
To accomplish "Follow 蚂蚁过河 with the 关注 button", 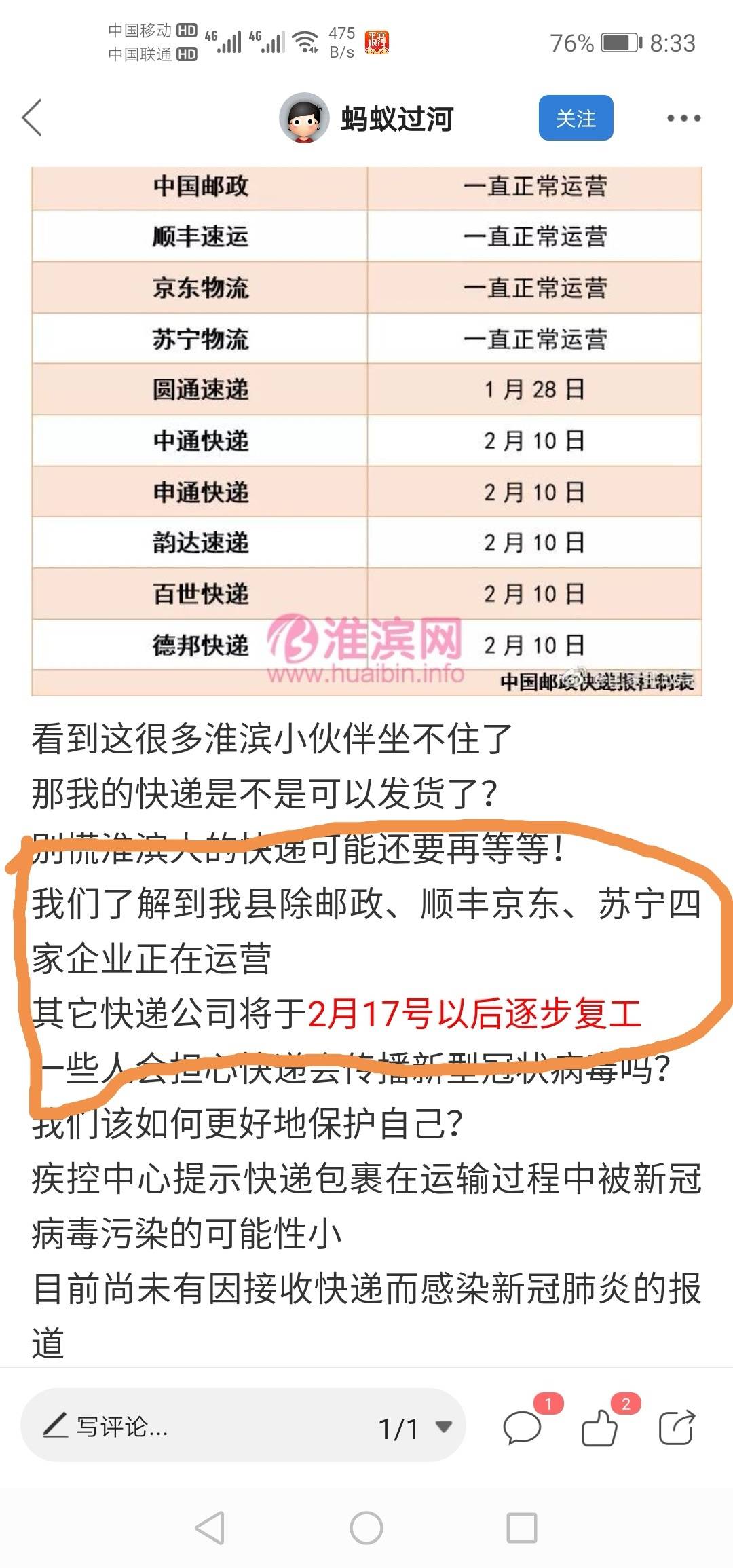I will tap(576, 118).
